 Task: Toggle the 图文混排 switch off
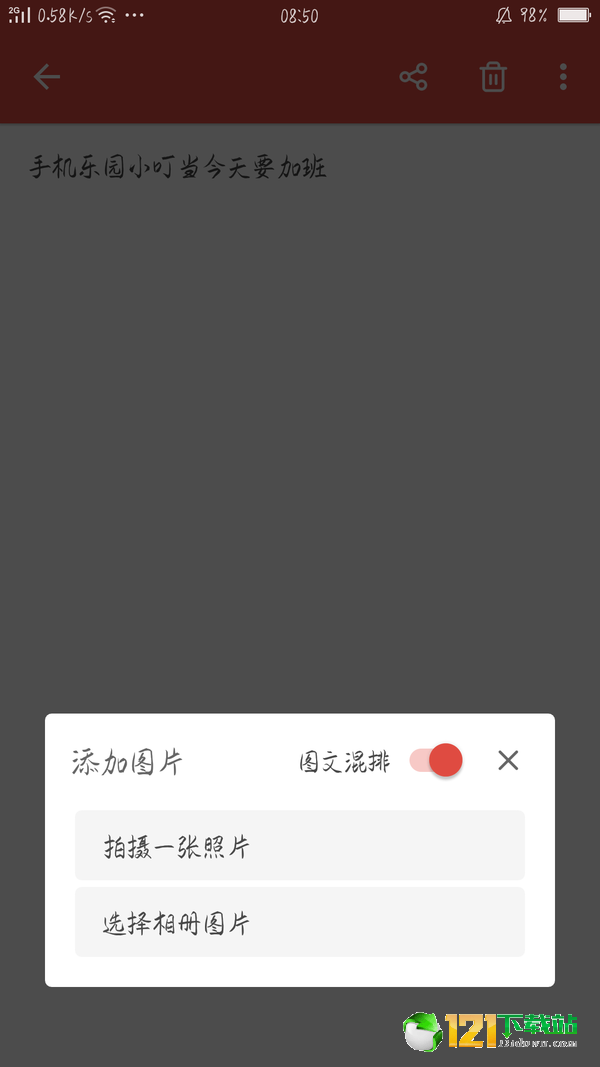(436, 760)
